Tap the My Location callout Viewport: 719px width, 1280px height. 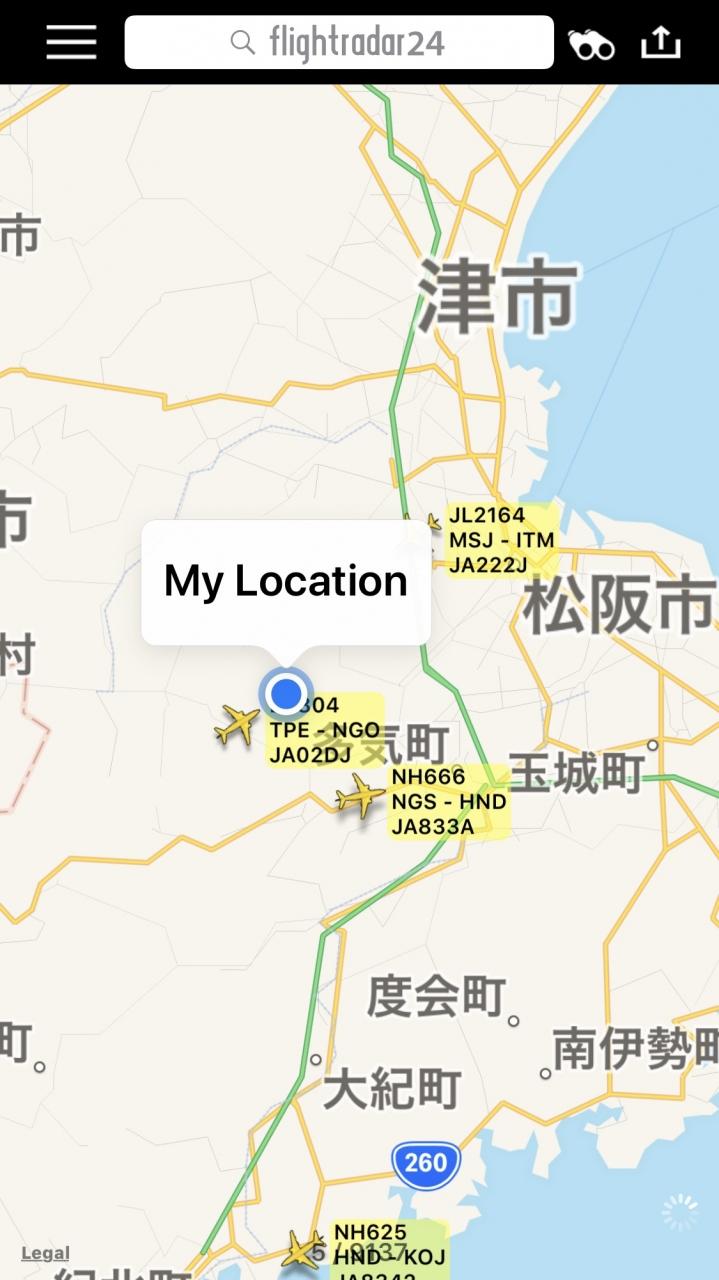[286, 581]
